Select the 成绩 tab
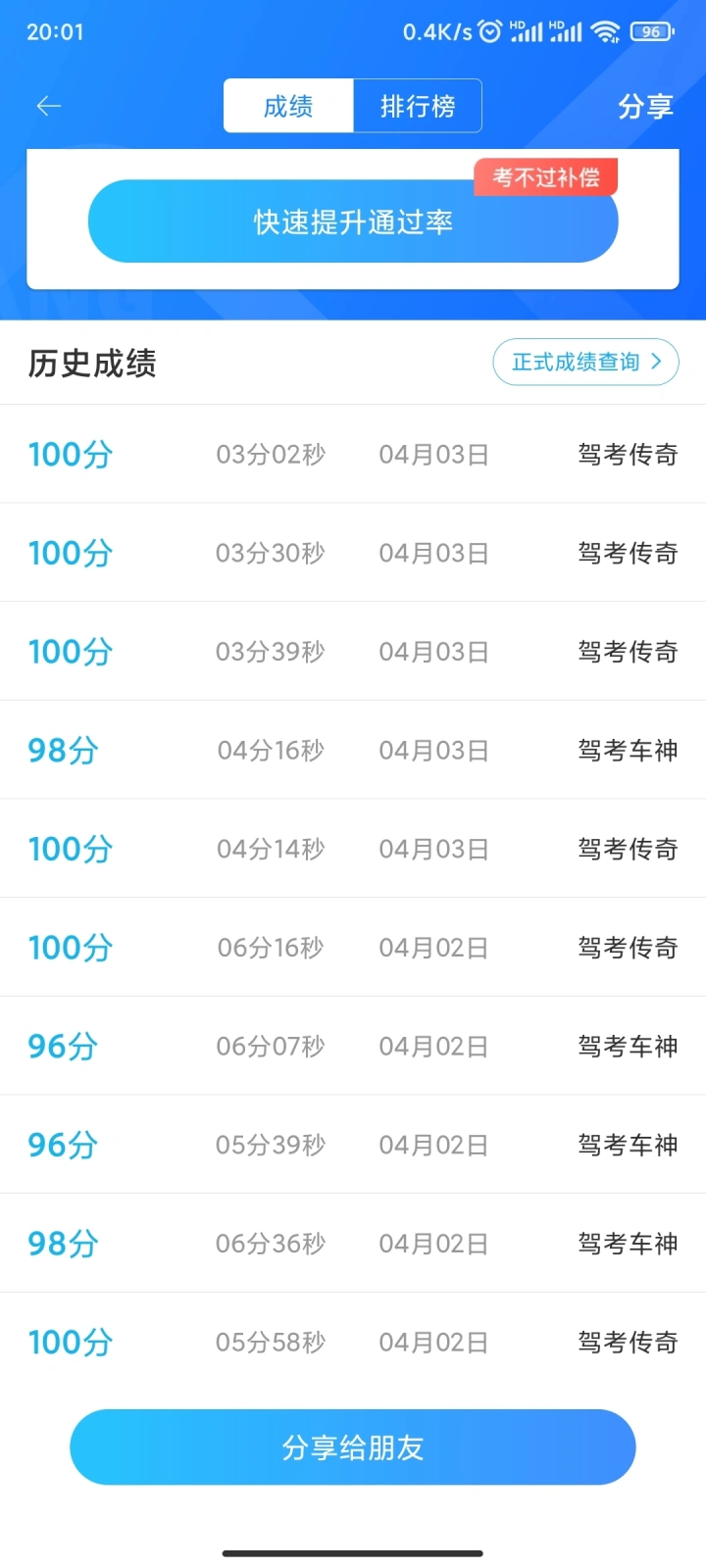706x1568 pixels. click(x=288, y=106)
